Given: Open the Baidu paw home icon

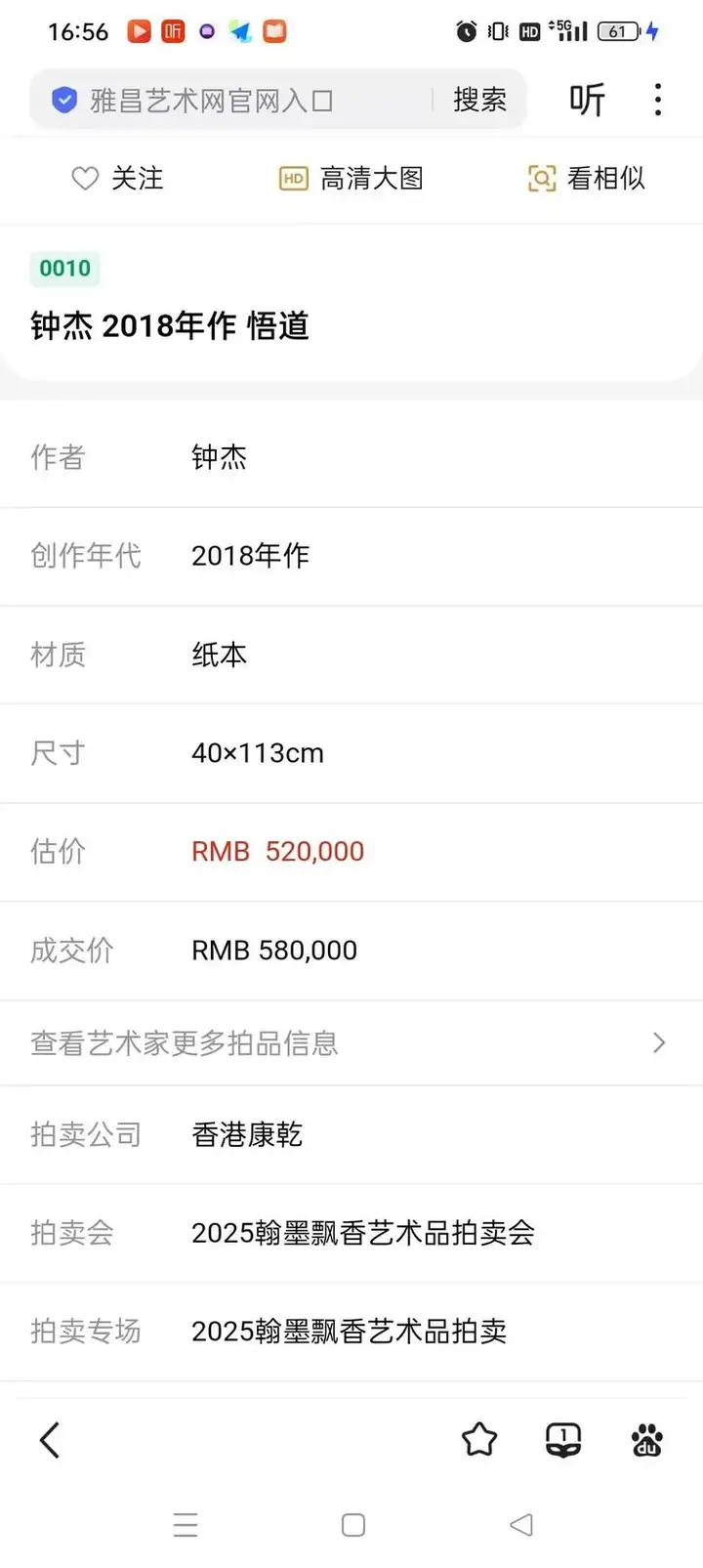Looking at the screenshot, I should pos(646,1440).
